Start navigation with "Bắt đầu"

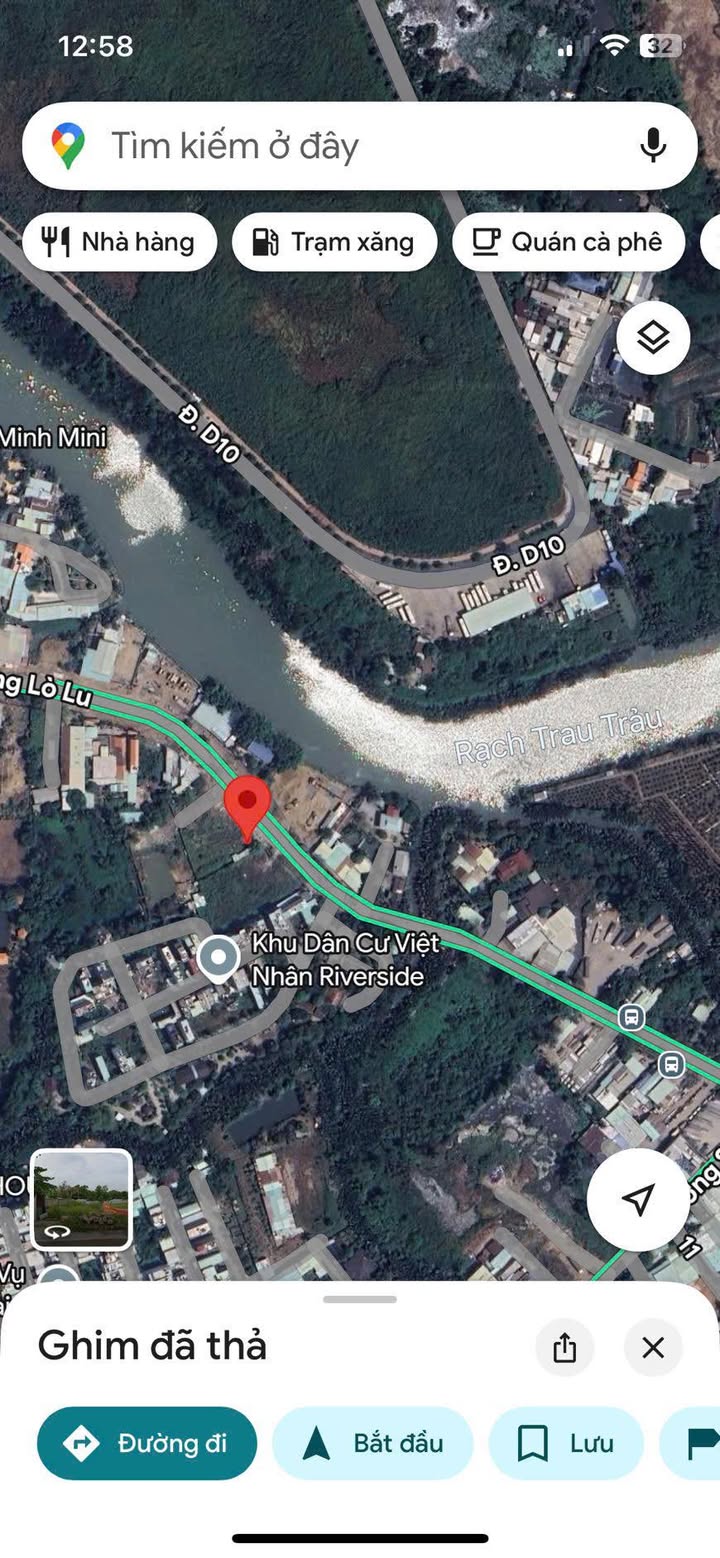pyautogui.click(x=372, y=1443)
